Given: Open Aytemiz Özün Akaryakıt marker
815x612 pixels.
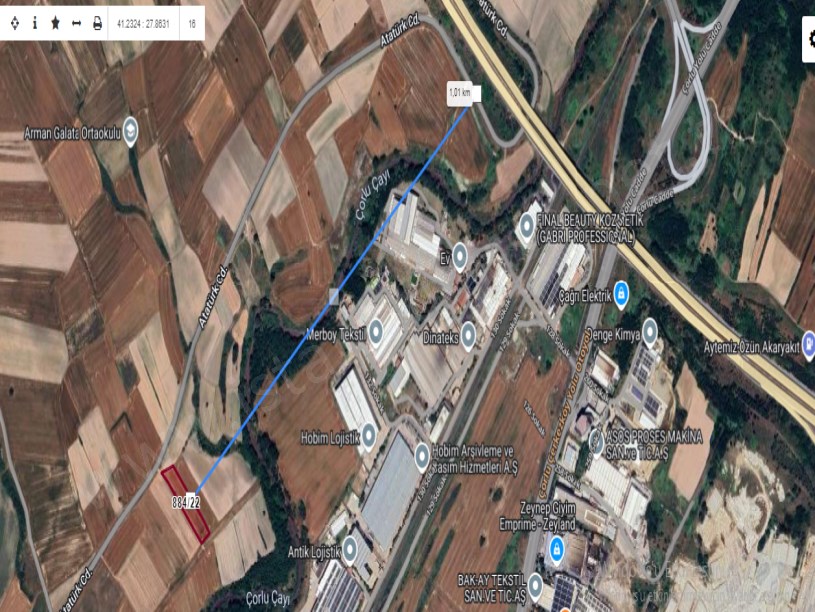Looking at the screenshot, I should pos(808,346).
